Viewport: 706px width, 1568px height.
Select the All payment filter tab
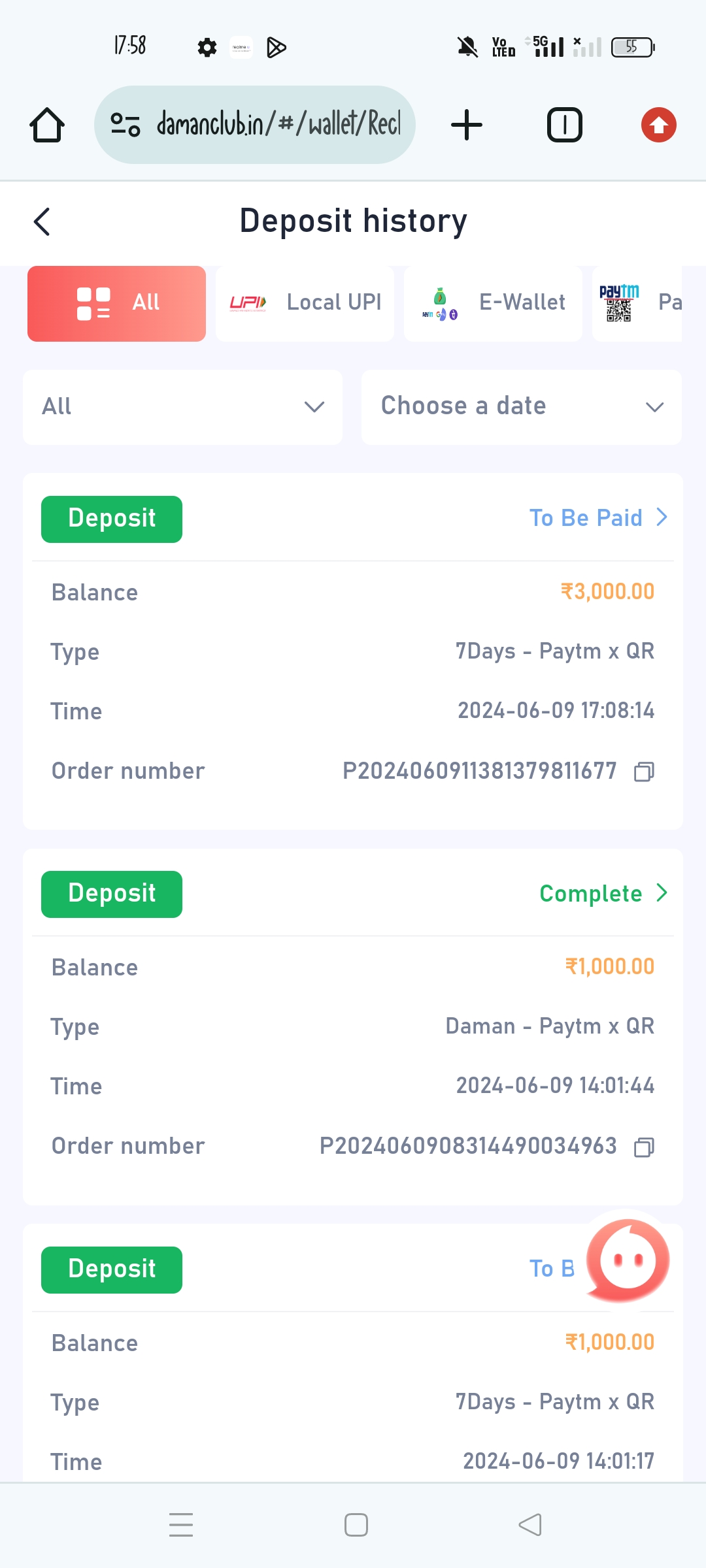pyautogui.click(x=116, y=303)
